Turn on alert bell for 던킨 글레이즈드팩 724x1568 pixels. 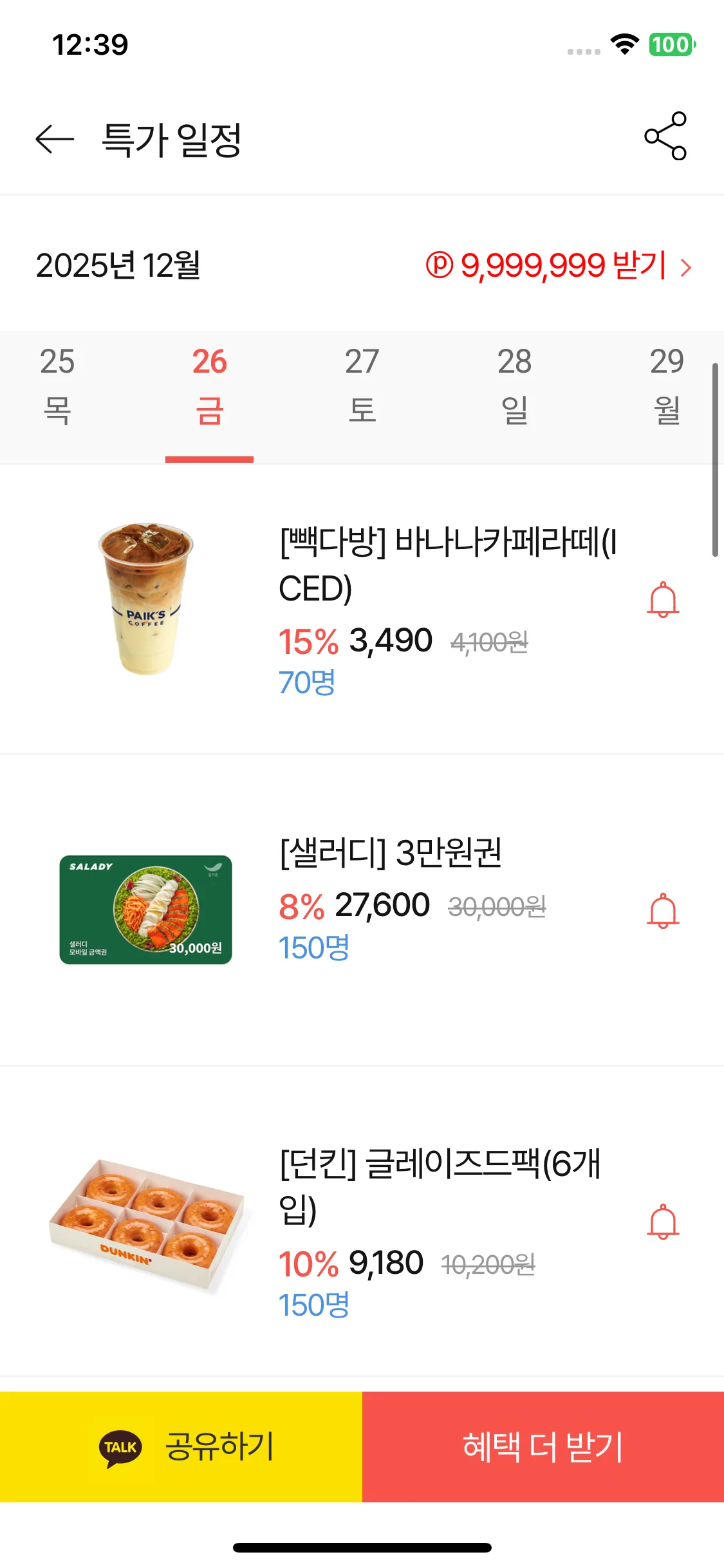click(663, 1222)
